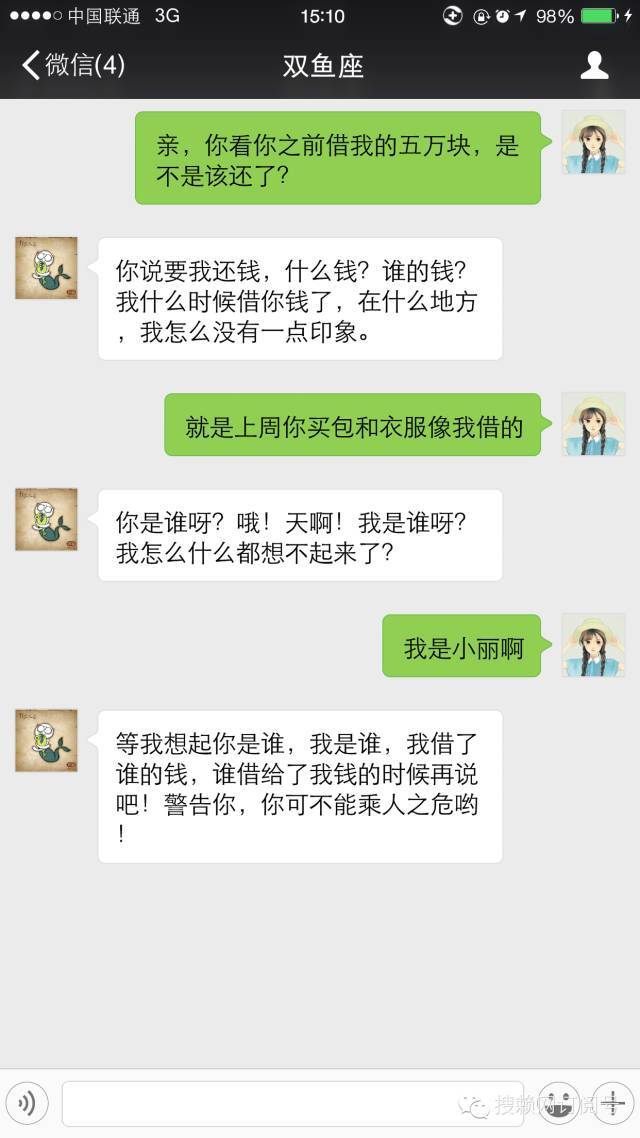
Task: View the 双鱼座 contact's avatar next to 你是谁呀
Action: [x=46, y=519]
